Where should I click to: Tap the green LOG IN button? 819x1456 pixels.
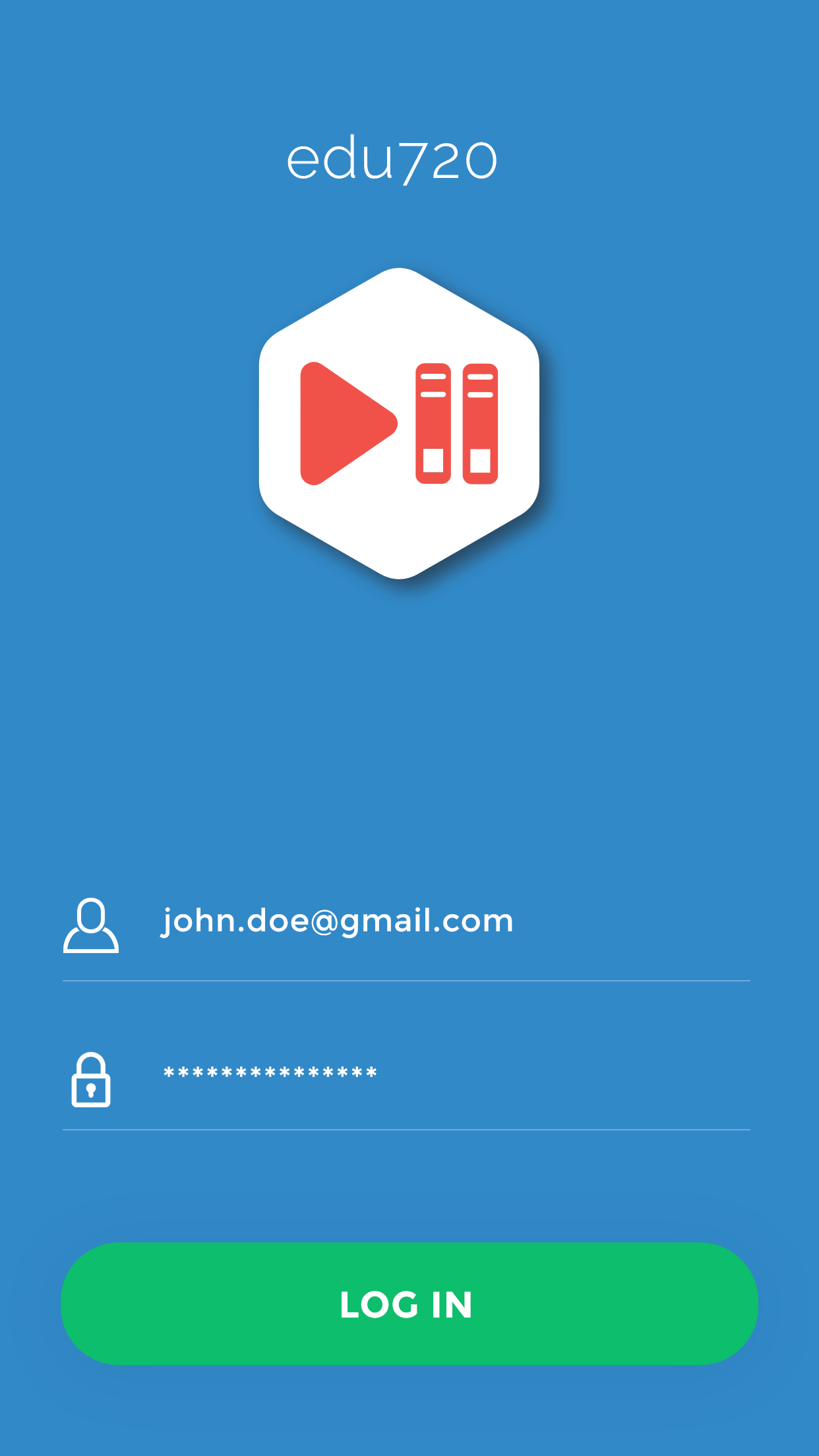pyautogui.click(x=409, y=1304)
